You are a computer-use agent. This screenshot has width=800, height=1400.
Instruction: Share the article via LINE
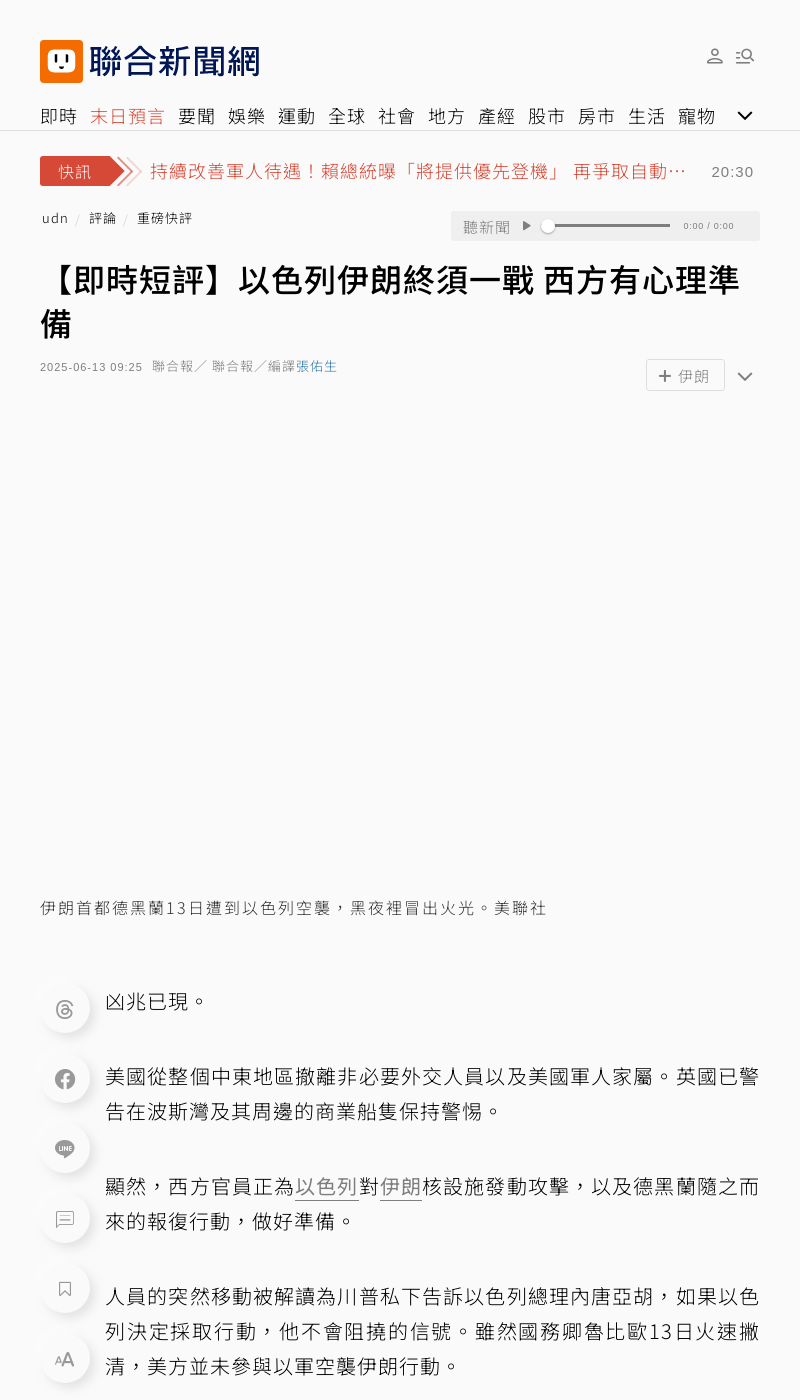pyautogui.click(x=65, y=1149)
